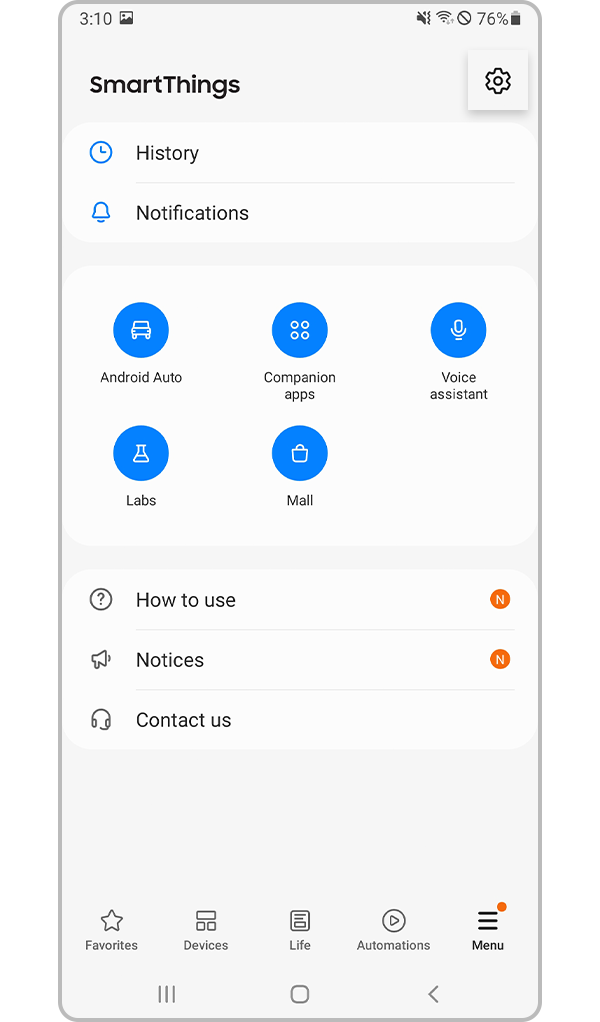Open the settings gear icon
Image resolution: width=600 pixels, height=1022 pixels.
[x=498, y=81]
